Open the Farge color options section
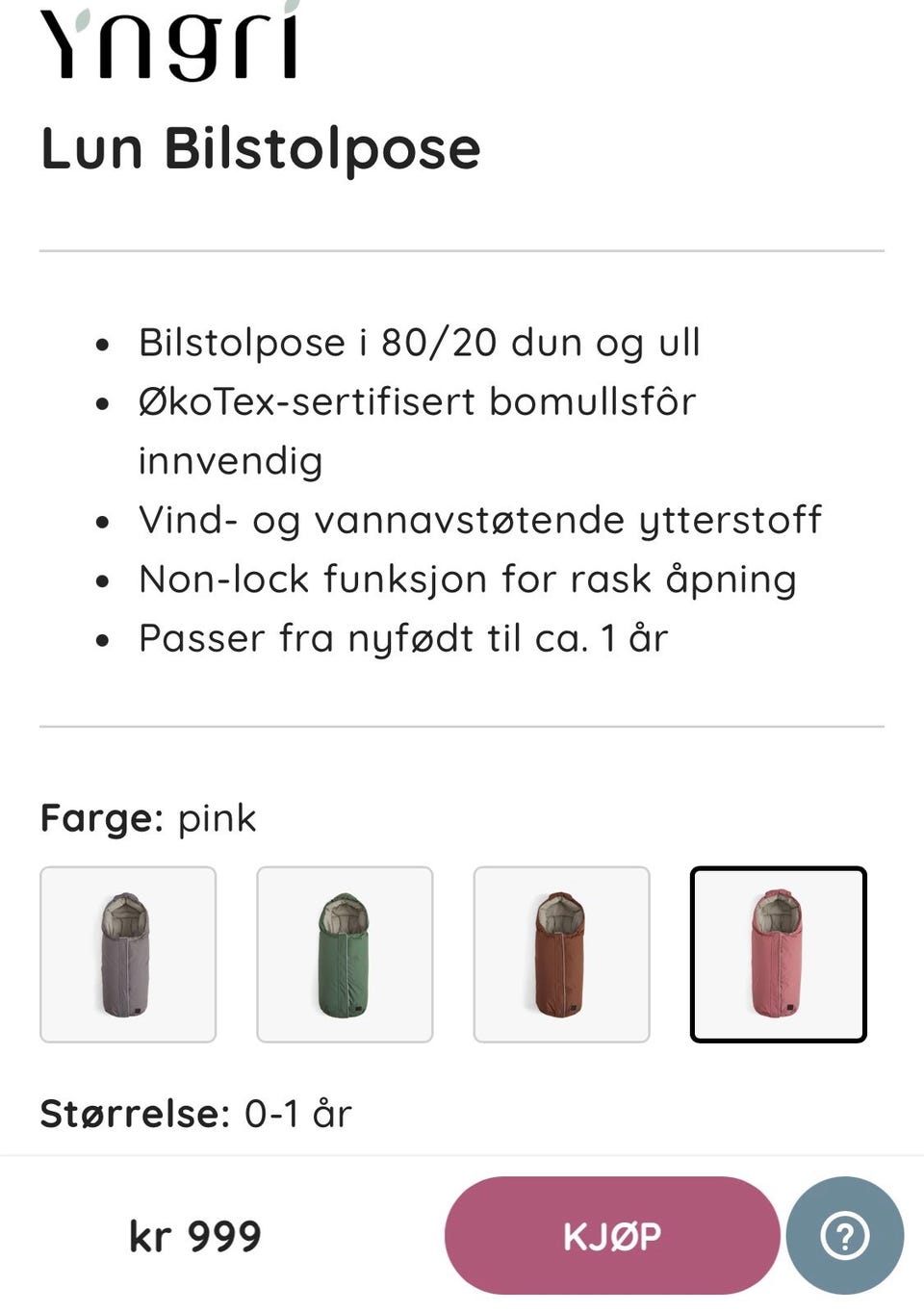 (147, 818)
